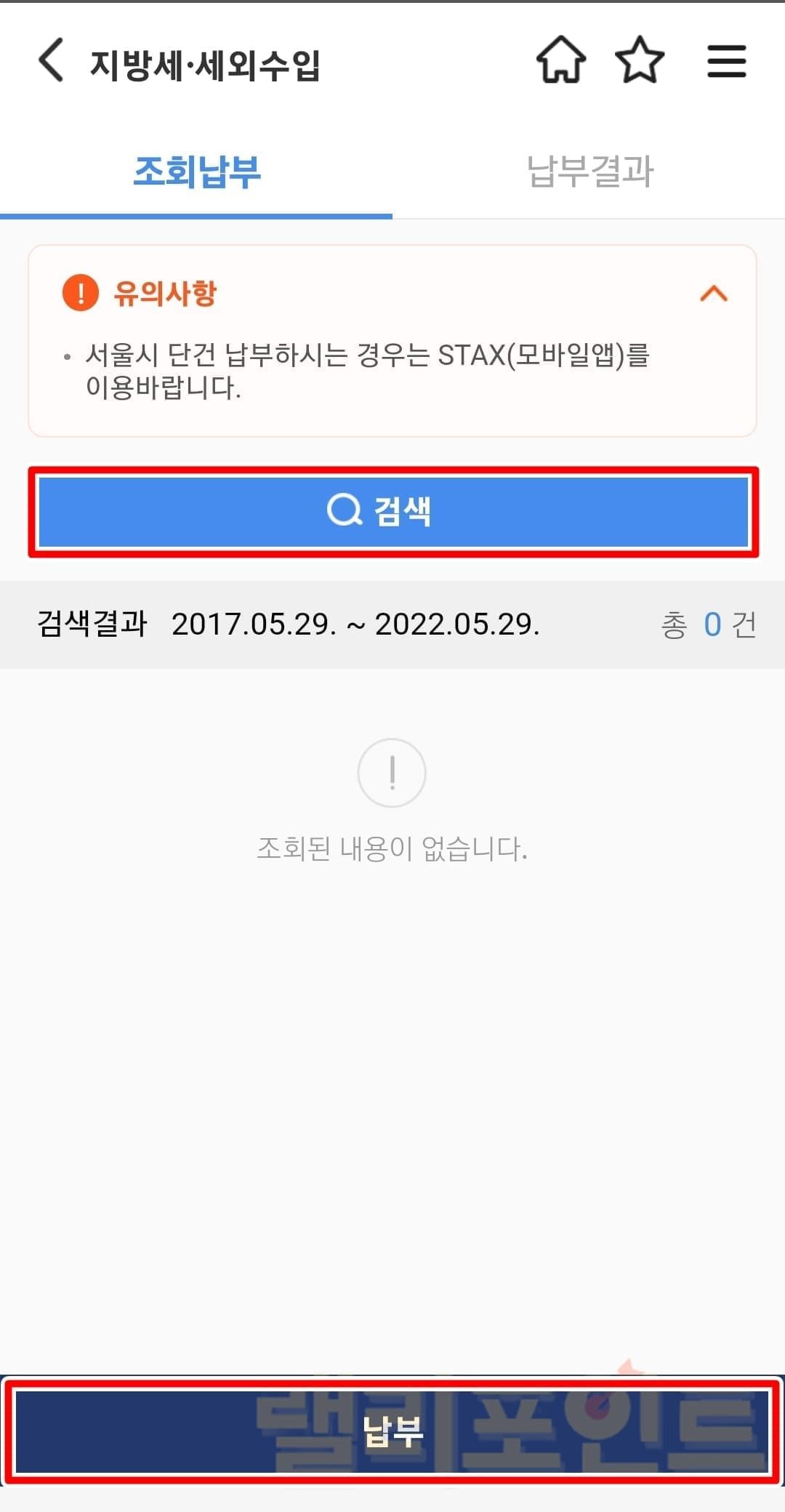
Task: Open the hamburger menu
Action: pyautogui.click(x=726, y=60)
